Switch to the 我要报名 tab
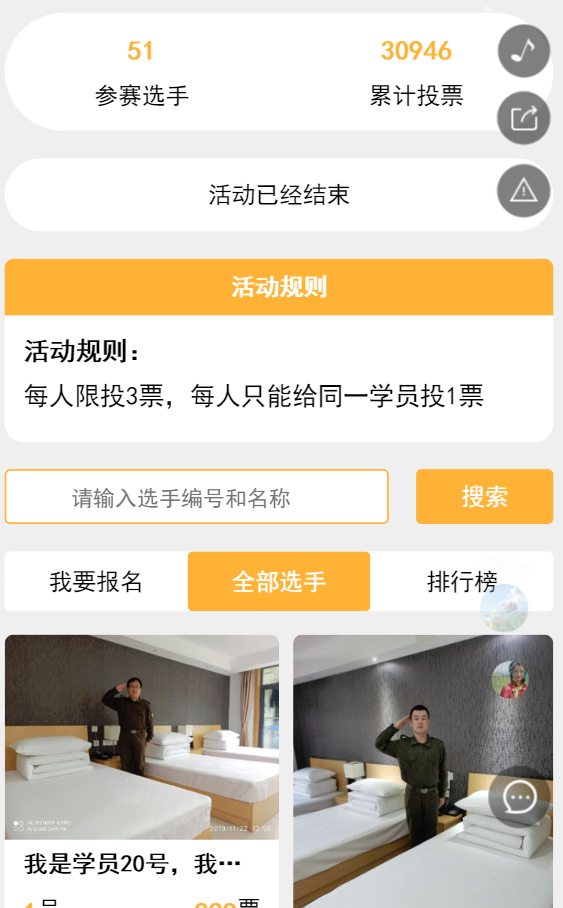 coord(96,581)
